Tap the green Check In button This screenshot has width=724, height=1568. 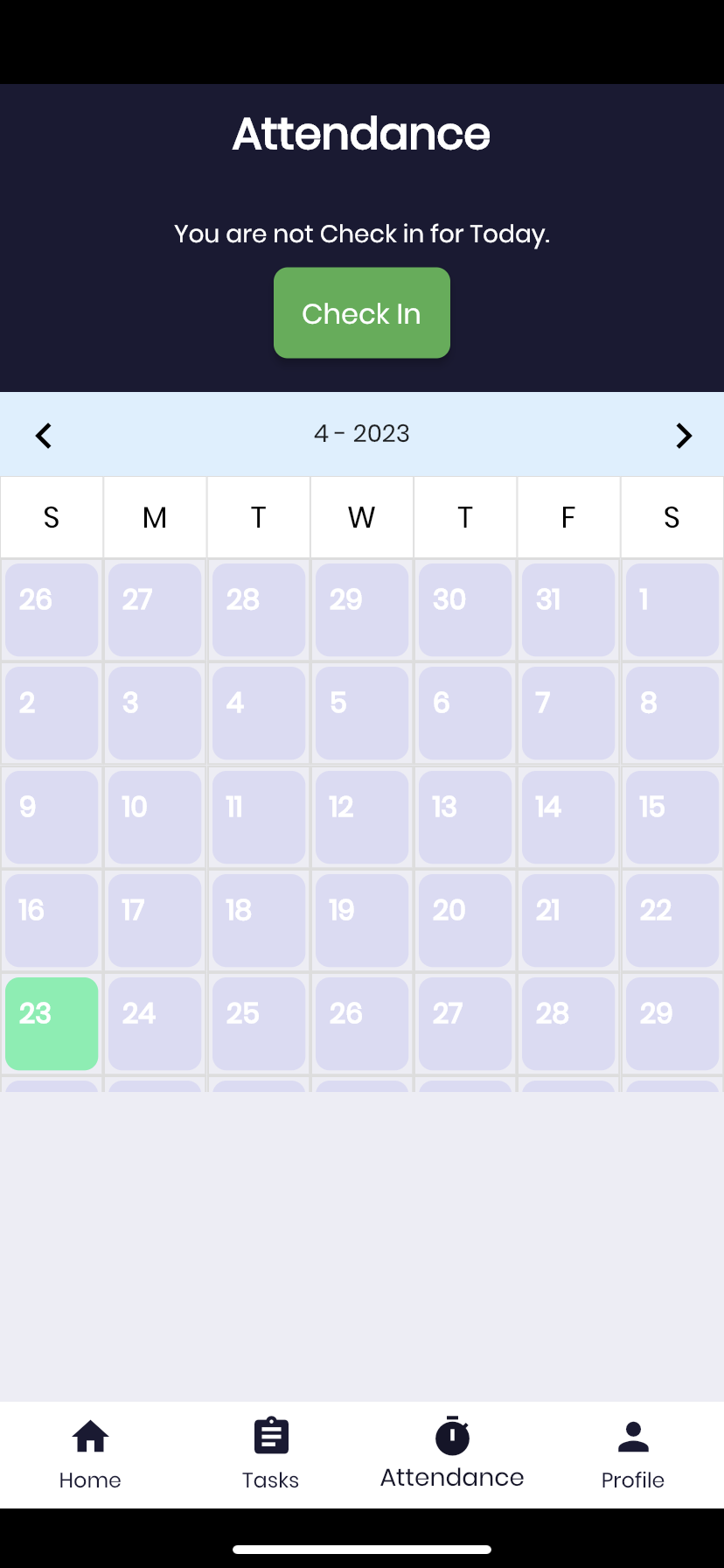(x=362, y=312)
